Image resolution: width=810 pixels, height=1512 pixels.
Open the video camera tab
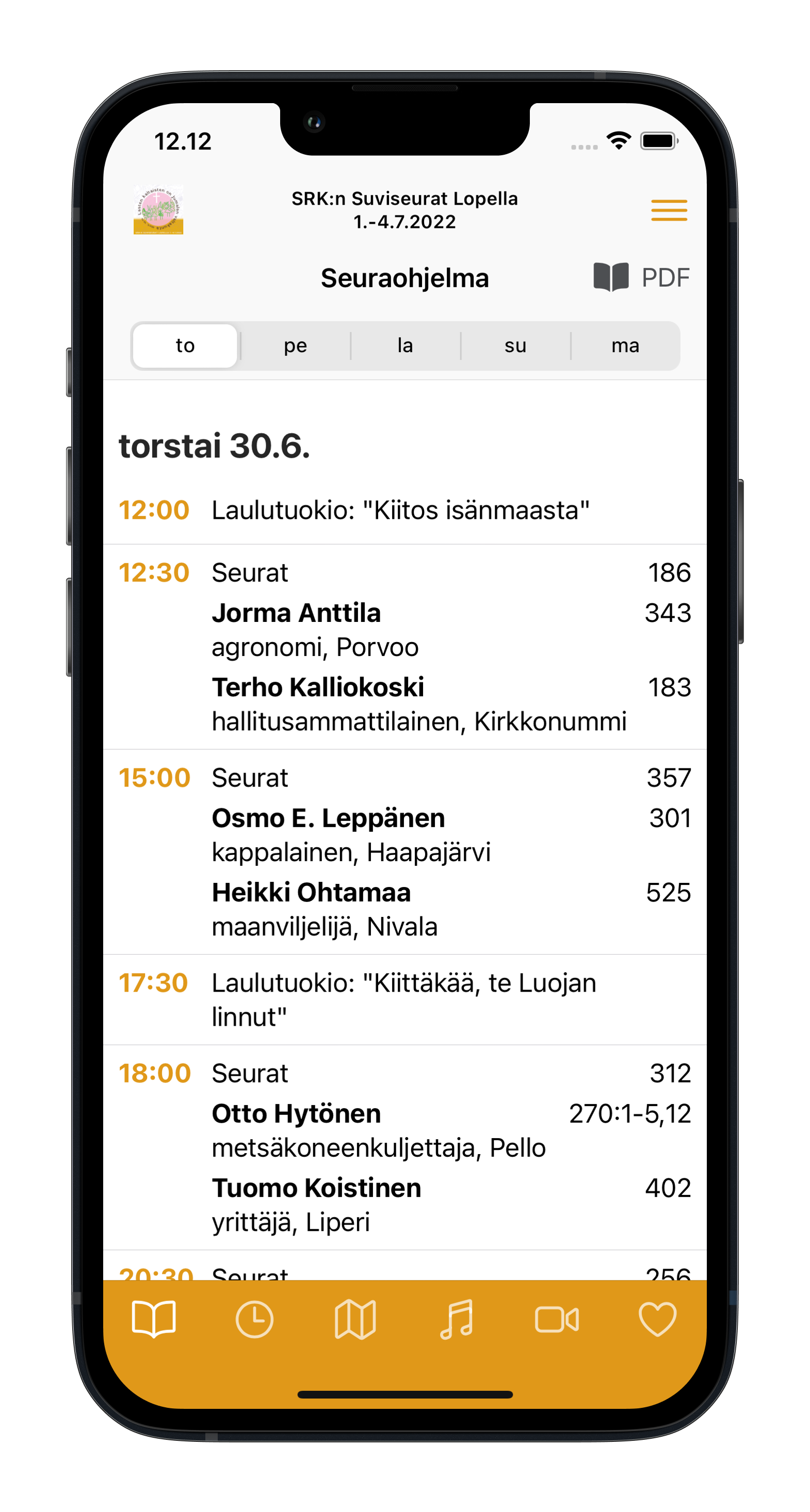pos(557,1320)
